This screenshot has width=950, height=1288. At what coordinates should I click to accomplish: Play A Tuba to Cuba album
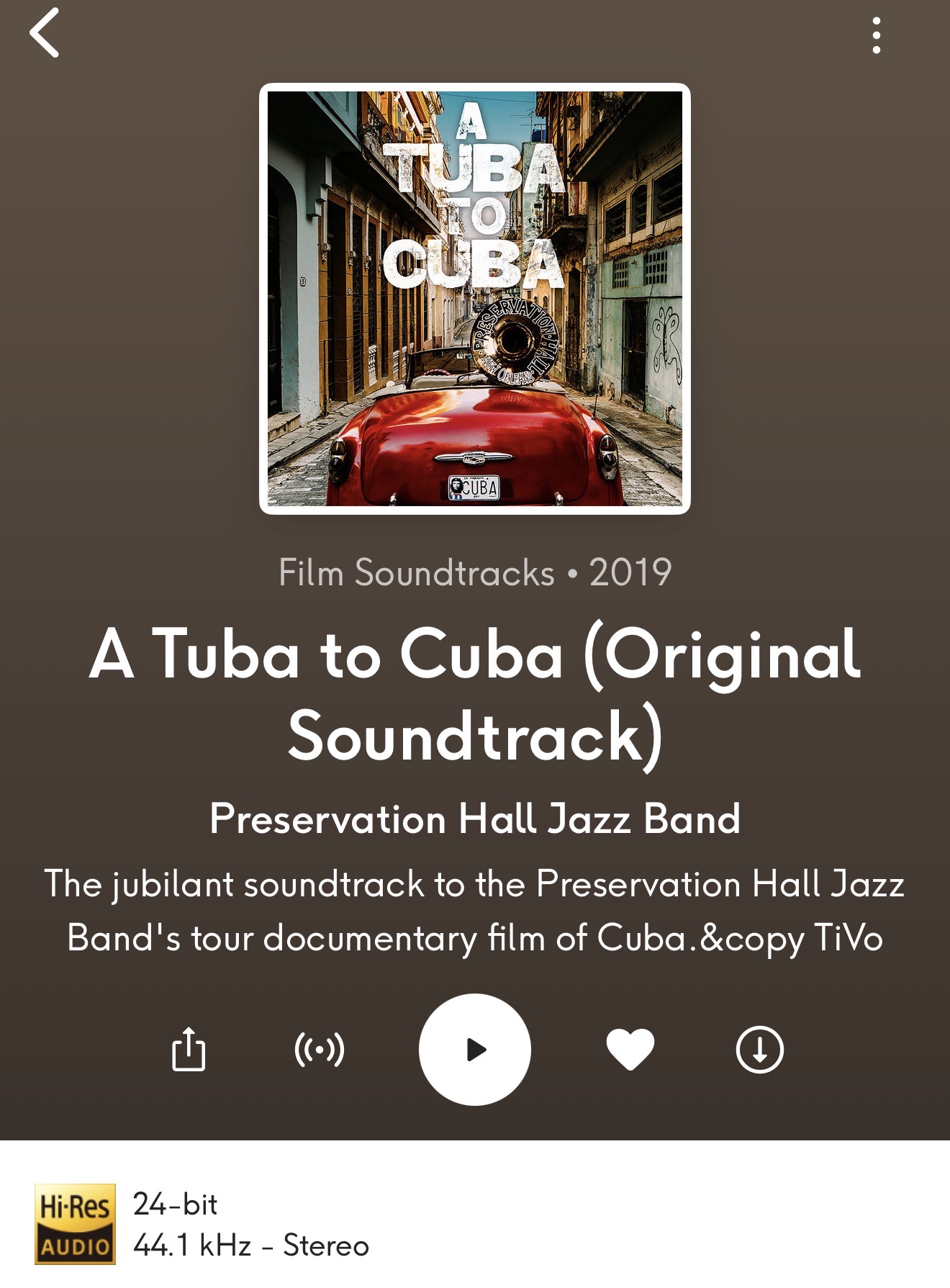pos(474,1049)
